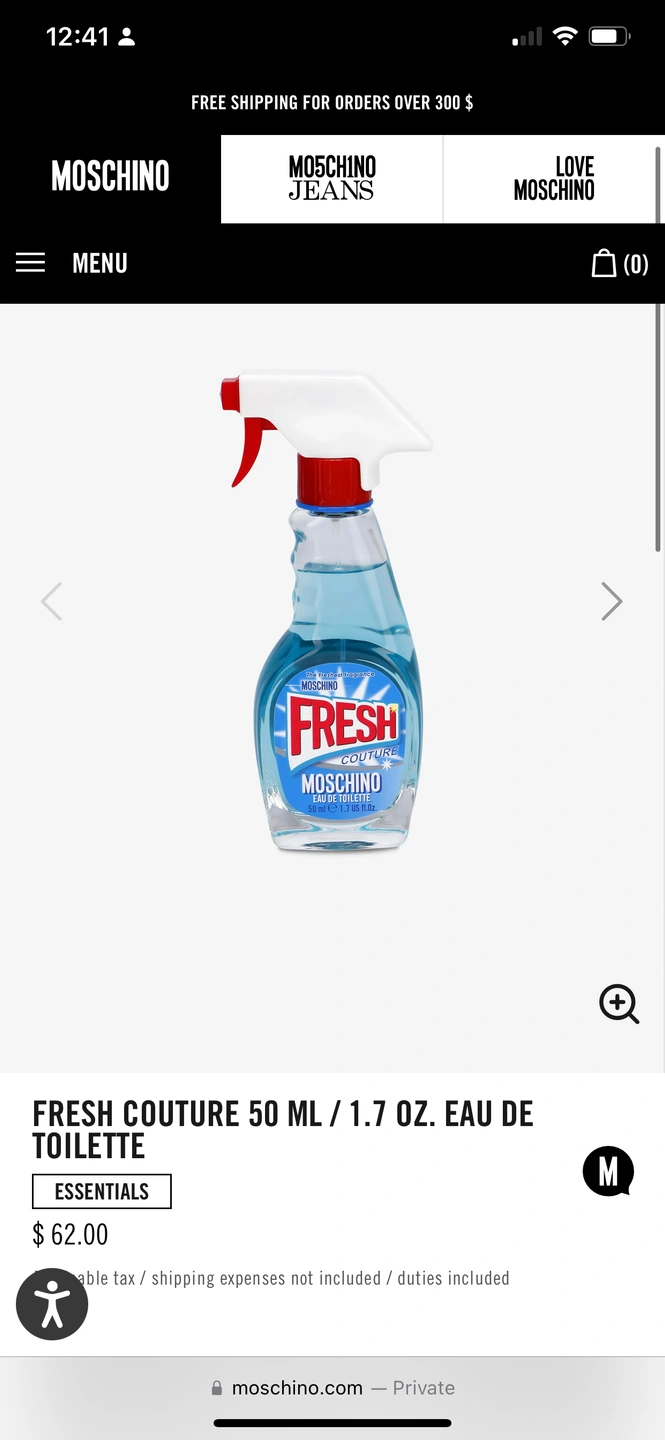Tap the Essentials tag
665x1440 pixels.
coord(102,1191)
